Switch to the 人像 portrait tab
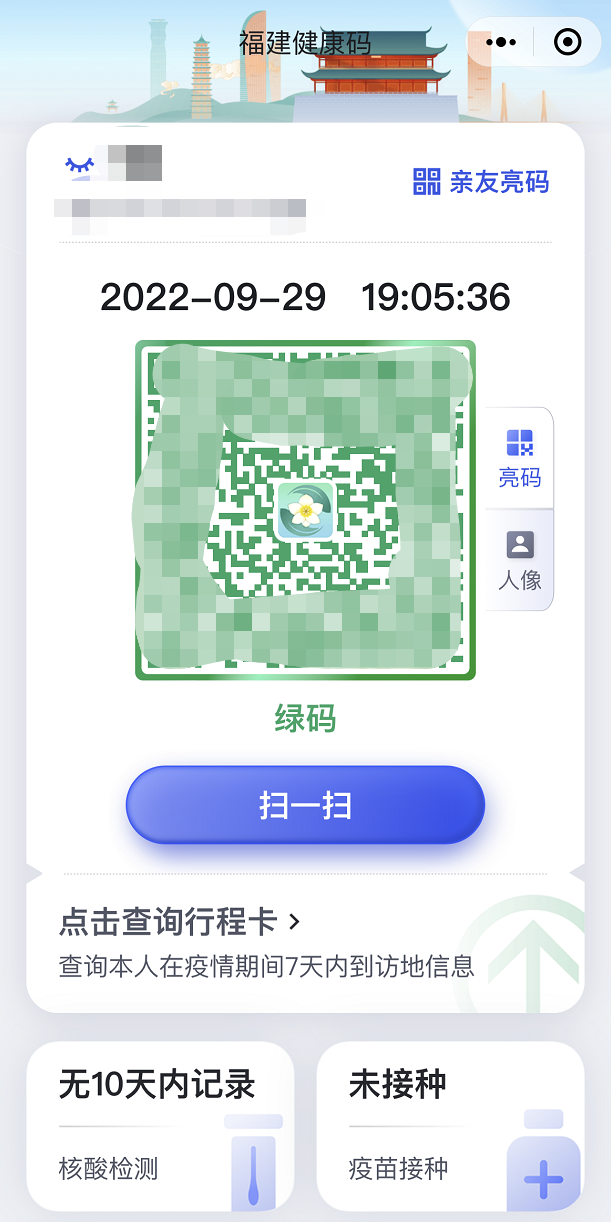This screenshot has height=1222, width=611. coord(519,560)
